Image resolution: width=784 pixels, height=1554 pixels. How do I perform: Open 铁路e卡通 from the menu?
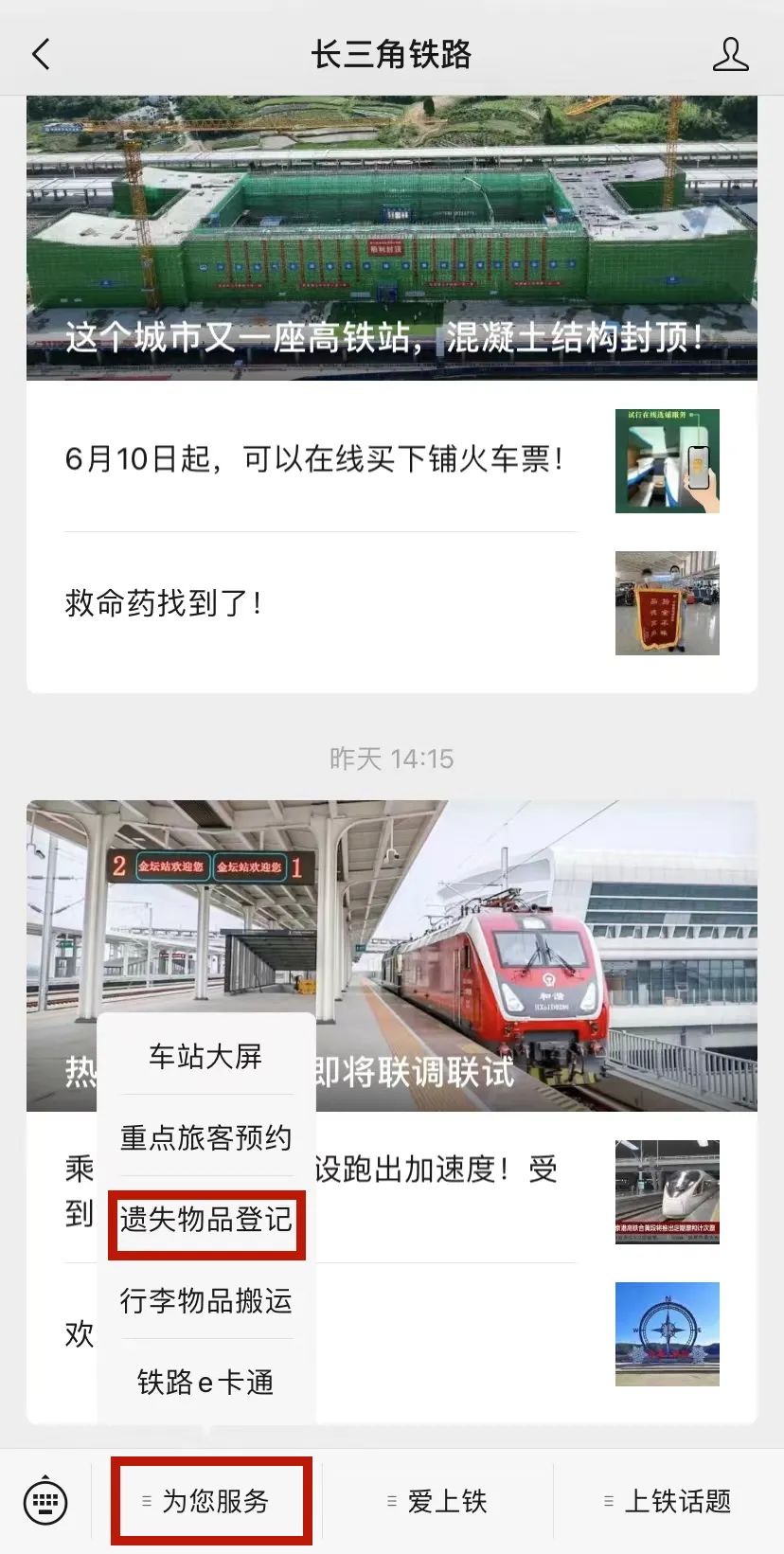tap(205, 1383)
